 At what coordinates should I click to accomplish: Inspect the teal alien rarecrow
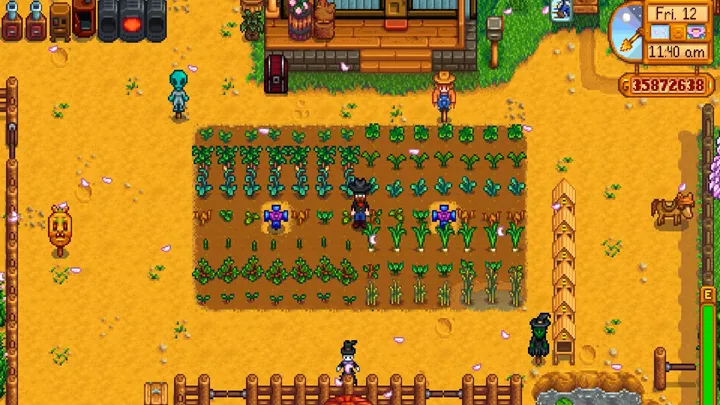pyautogui.click(x=179, y=93)
